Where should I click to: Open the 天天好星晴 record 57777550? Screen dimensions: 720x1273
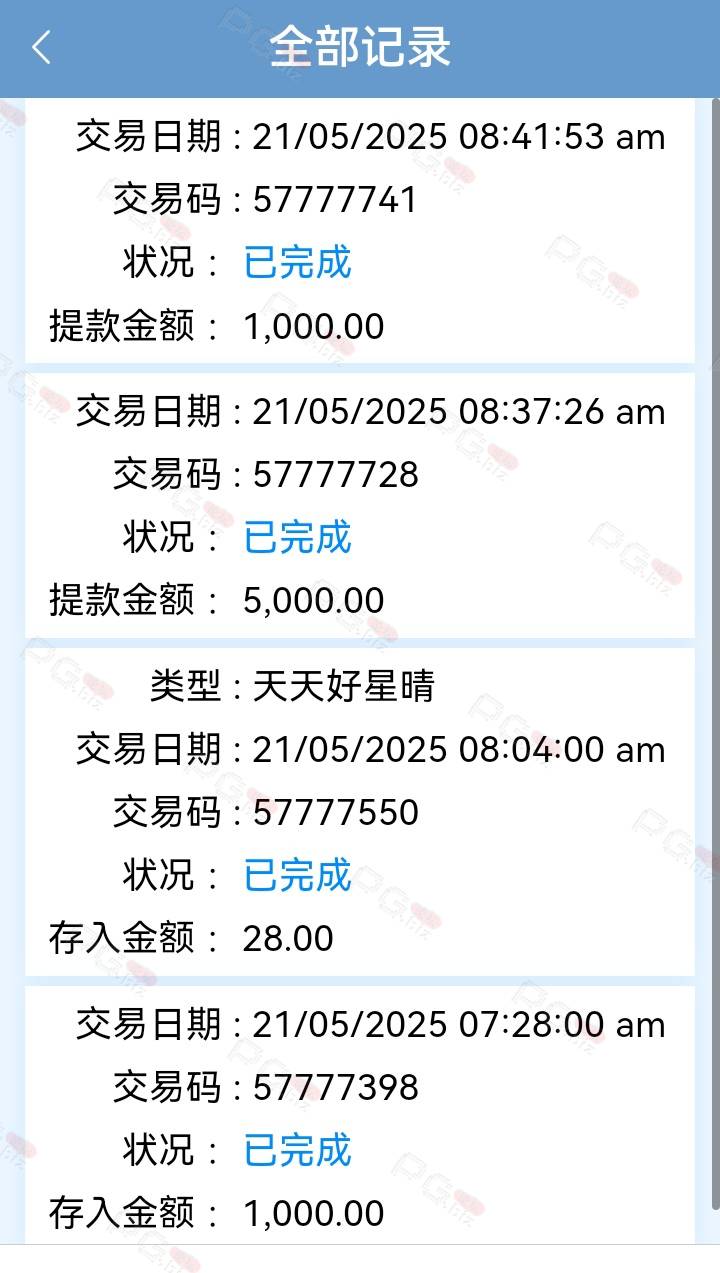click(x=359, y=812)
